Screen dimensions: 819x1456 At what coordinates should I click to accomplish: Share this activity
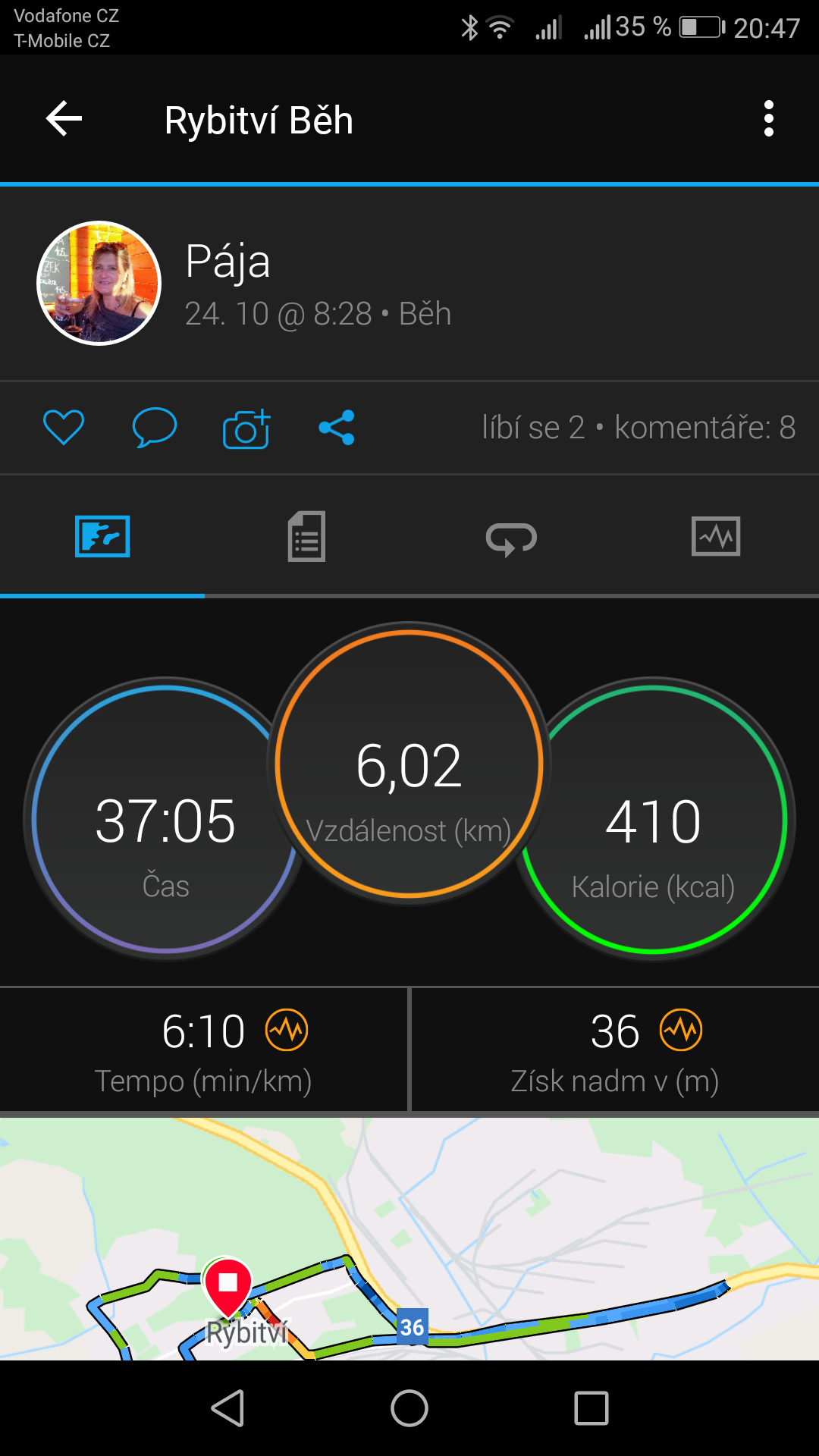point(337,427)
